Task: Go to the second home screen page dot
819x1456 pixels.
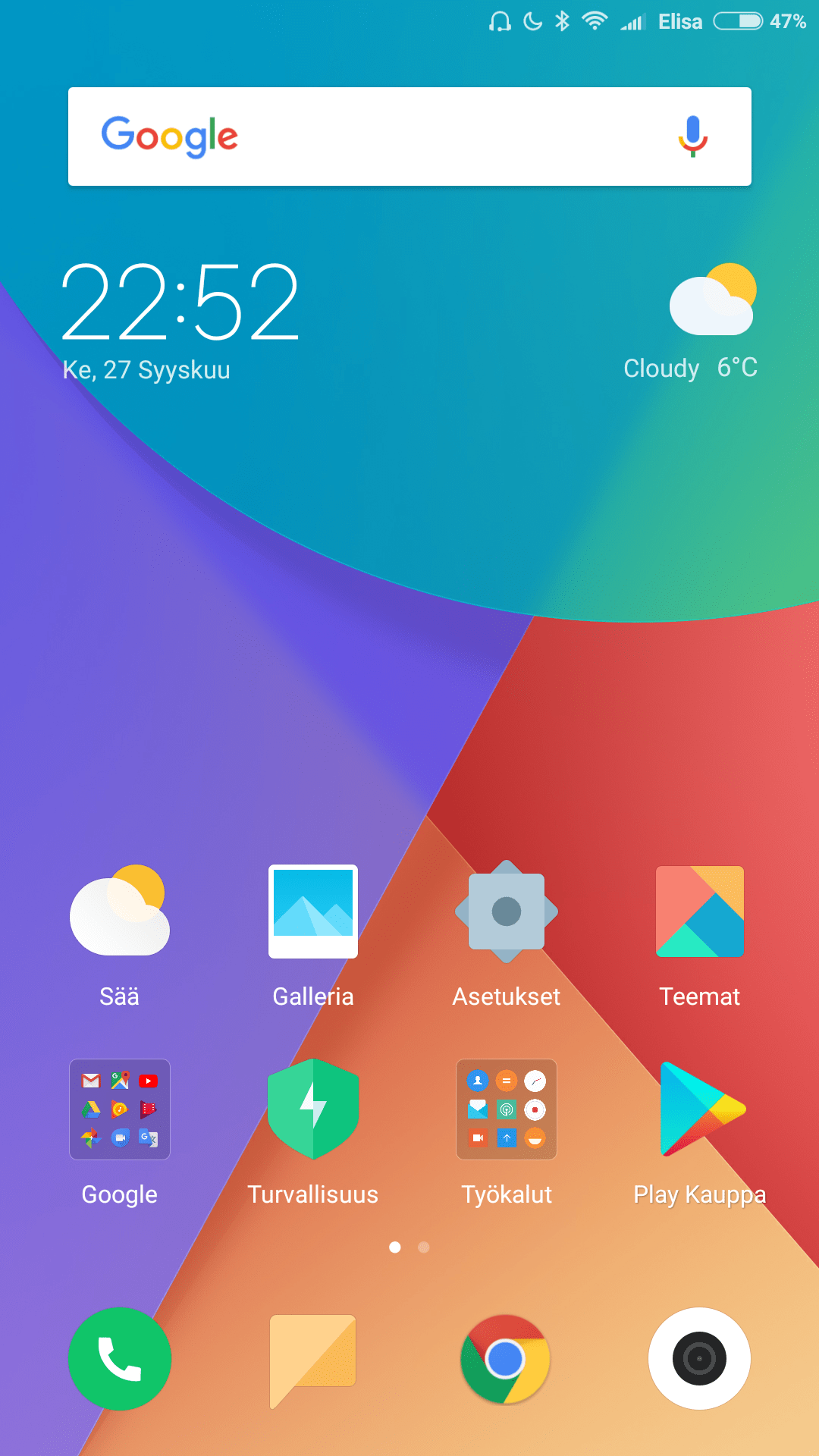Action: (x=424, y=1247)
